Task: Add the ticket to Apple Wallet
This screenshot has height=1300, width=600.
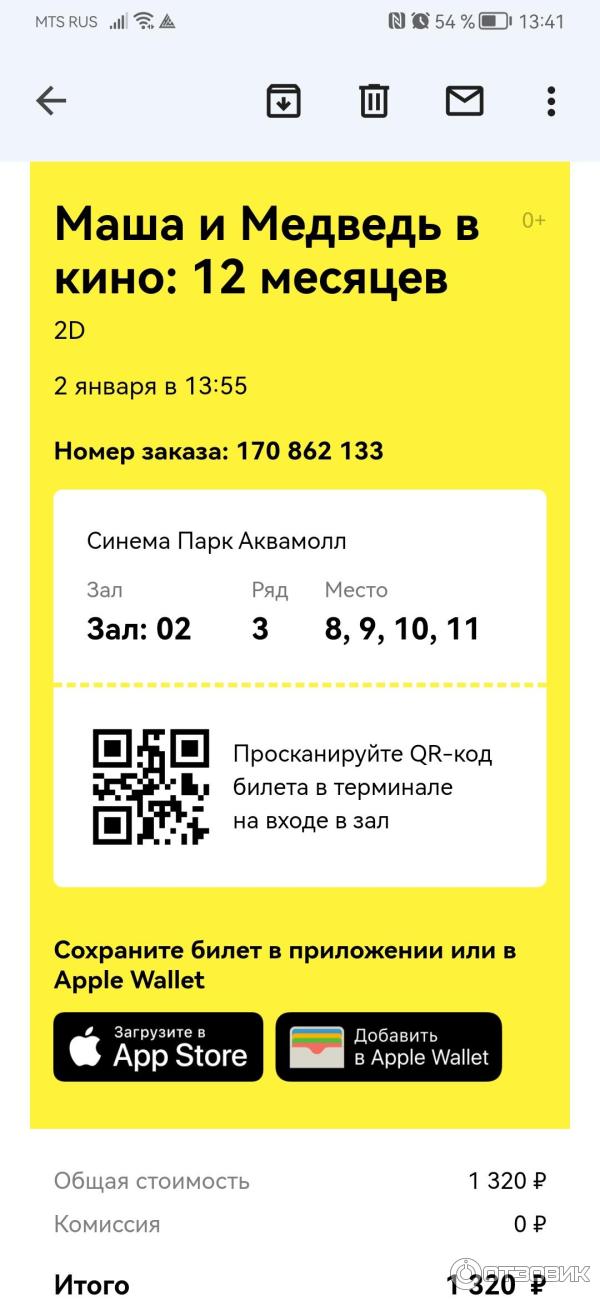Action: point(389,1047)
